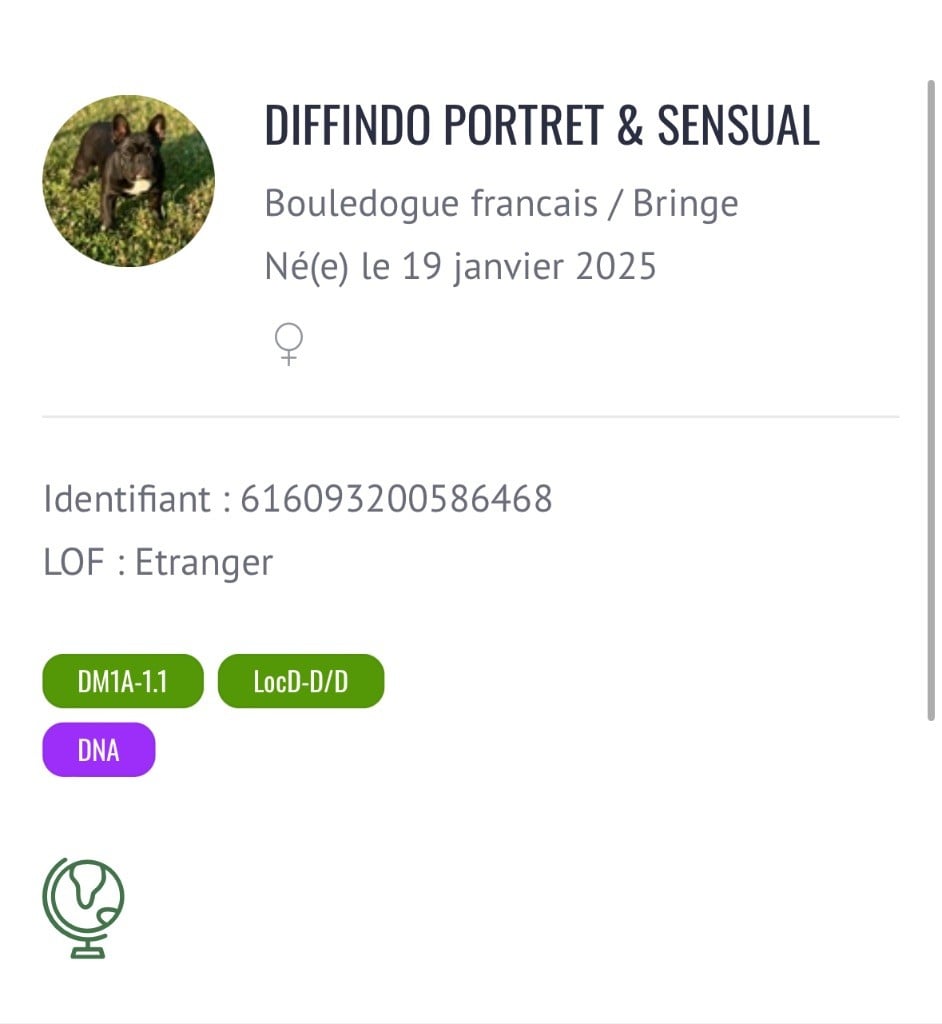Open the dog's profile photo
This screenshot has height=1024, width=942.
[x=129, y=181]
